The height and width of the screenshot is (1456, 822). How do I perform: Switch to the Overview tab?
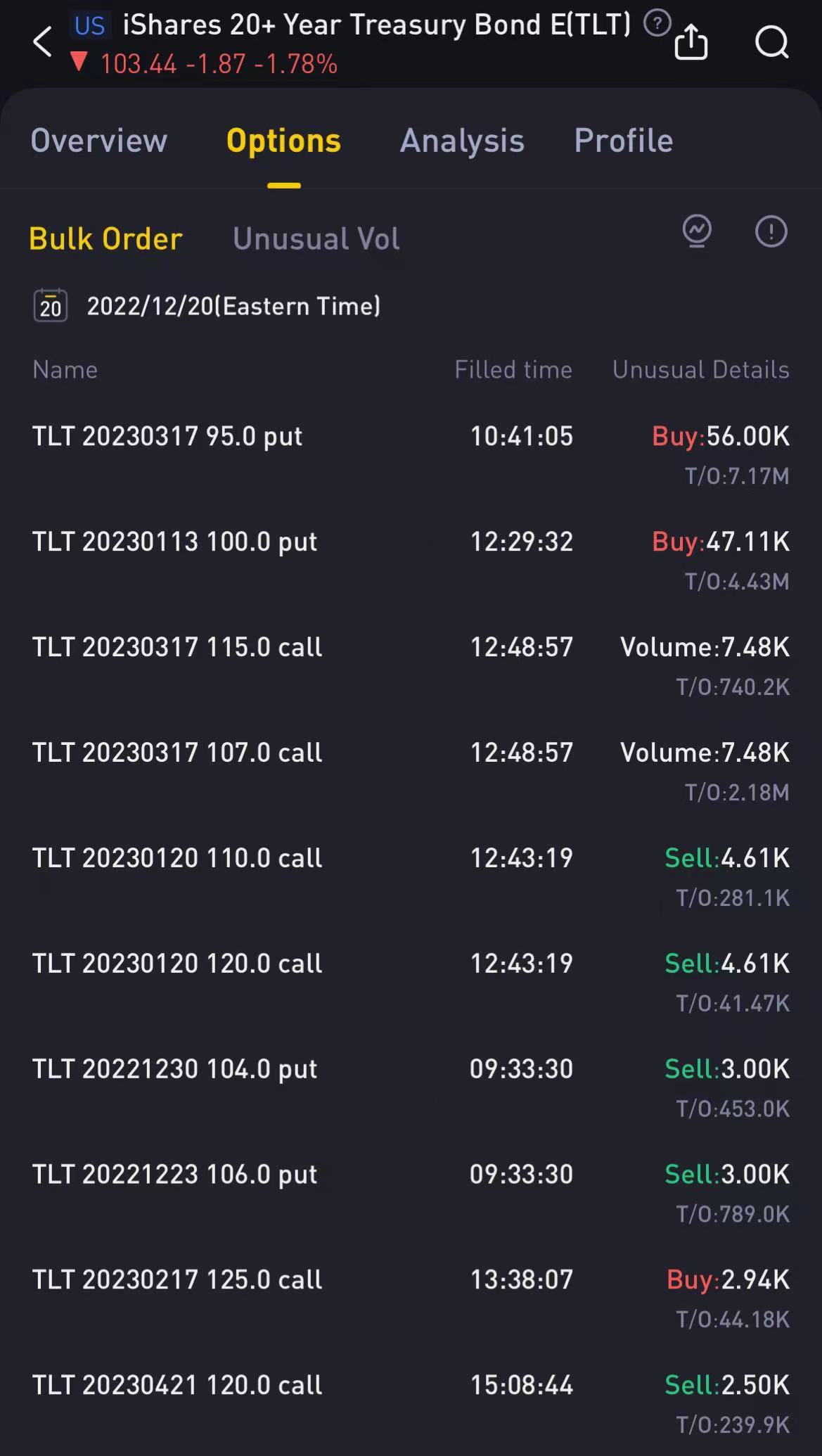pyautogui.click(x=99, y=141)
